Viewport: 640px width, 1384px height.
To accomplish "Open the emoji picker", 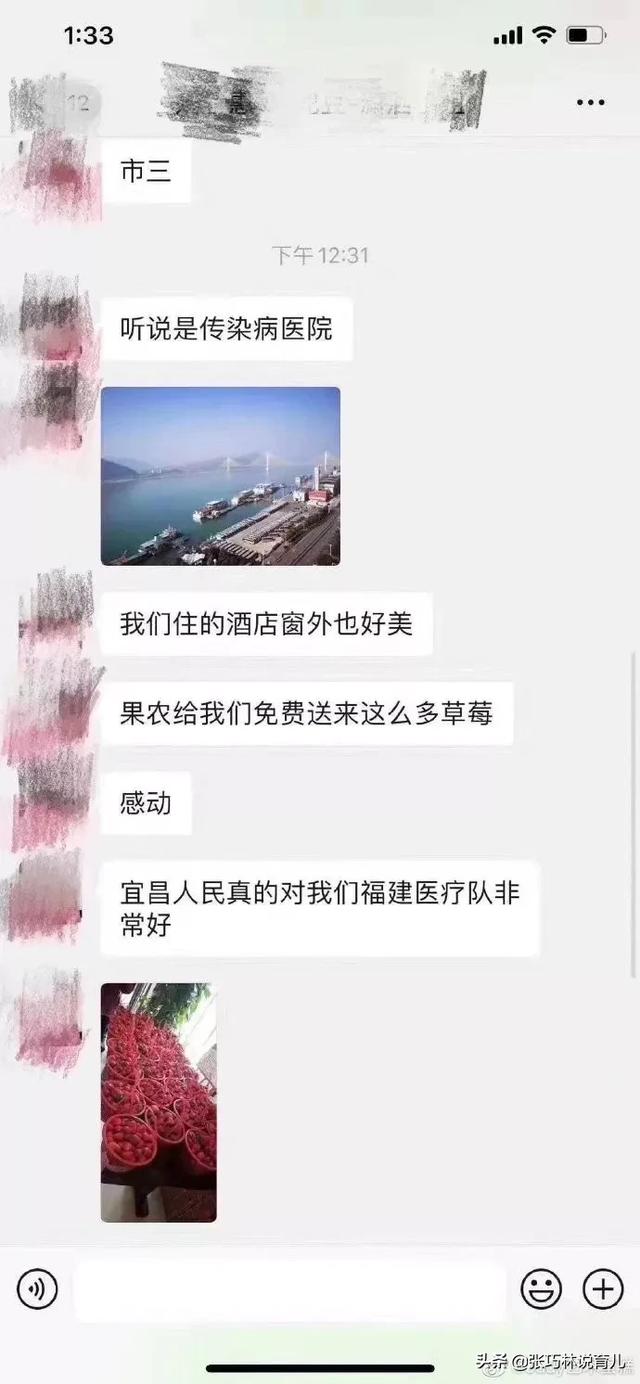I will (x=541, y=1290).
